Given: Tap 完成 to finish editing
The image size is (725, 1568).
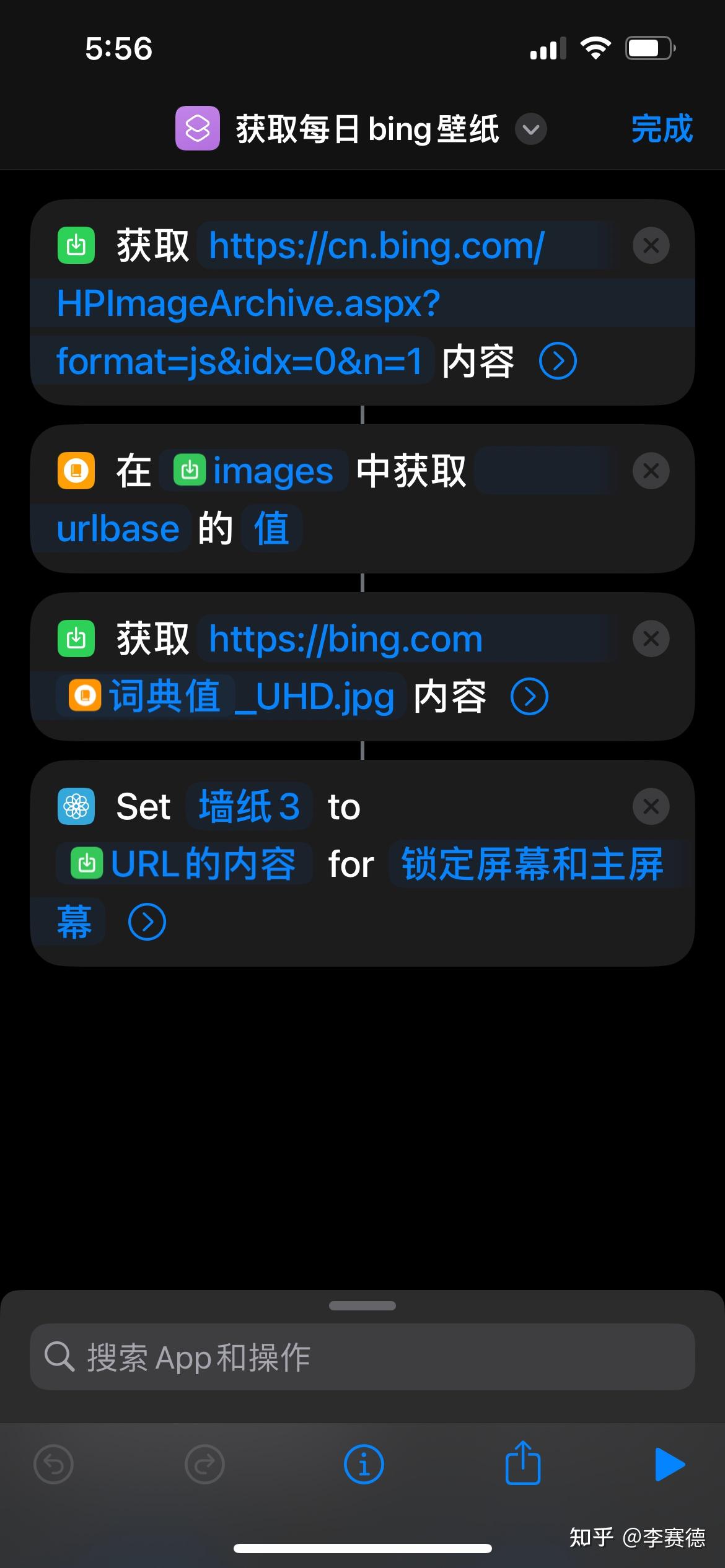Looking at the screenshot, I should (x=661, y=131).
